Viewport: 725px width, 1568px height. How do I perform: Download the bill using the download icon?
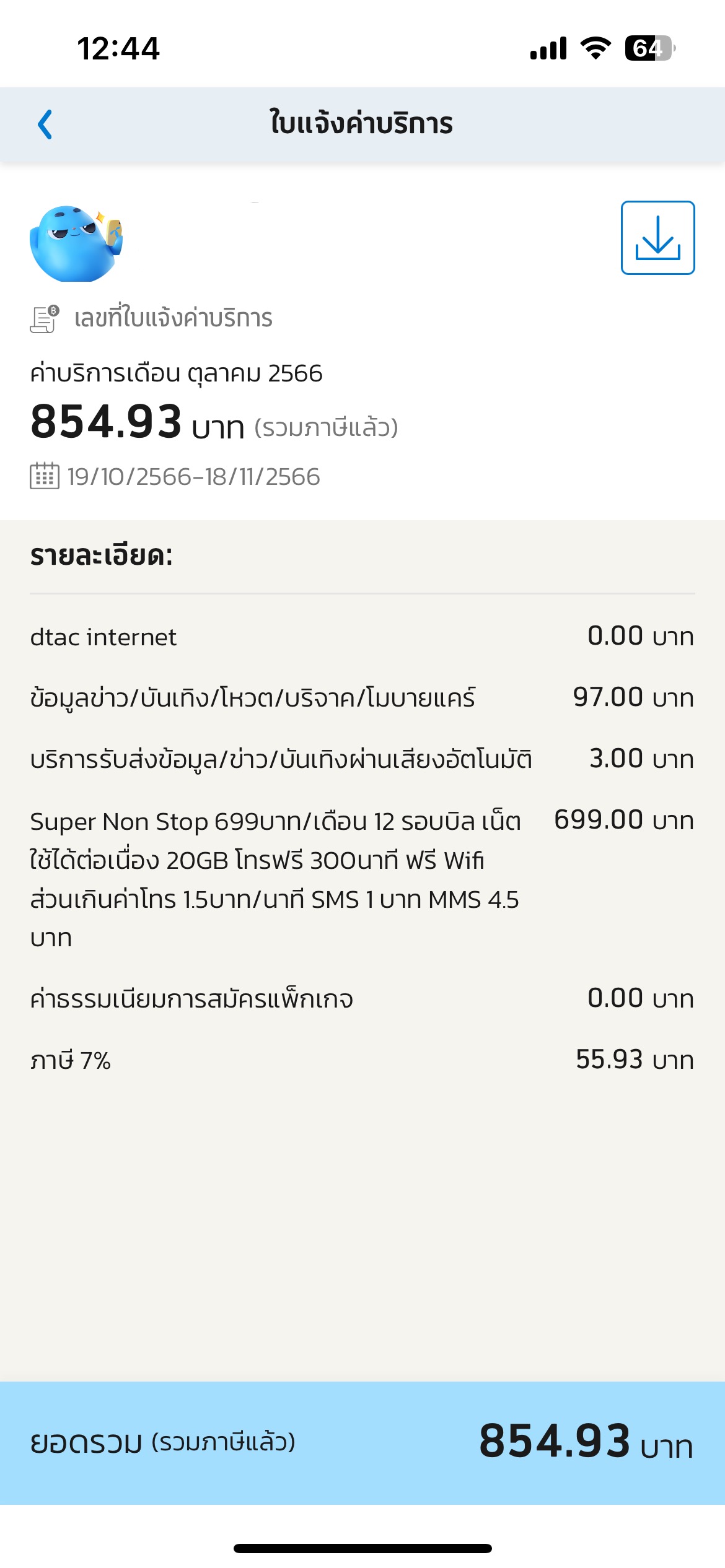[x=657, y=238]
